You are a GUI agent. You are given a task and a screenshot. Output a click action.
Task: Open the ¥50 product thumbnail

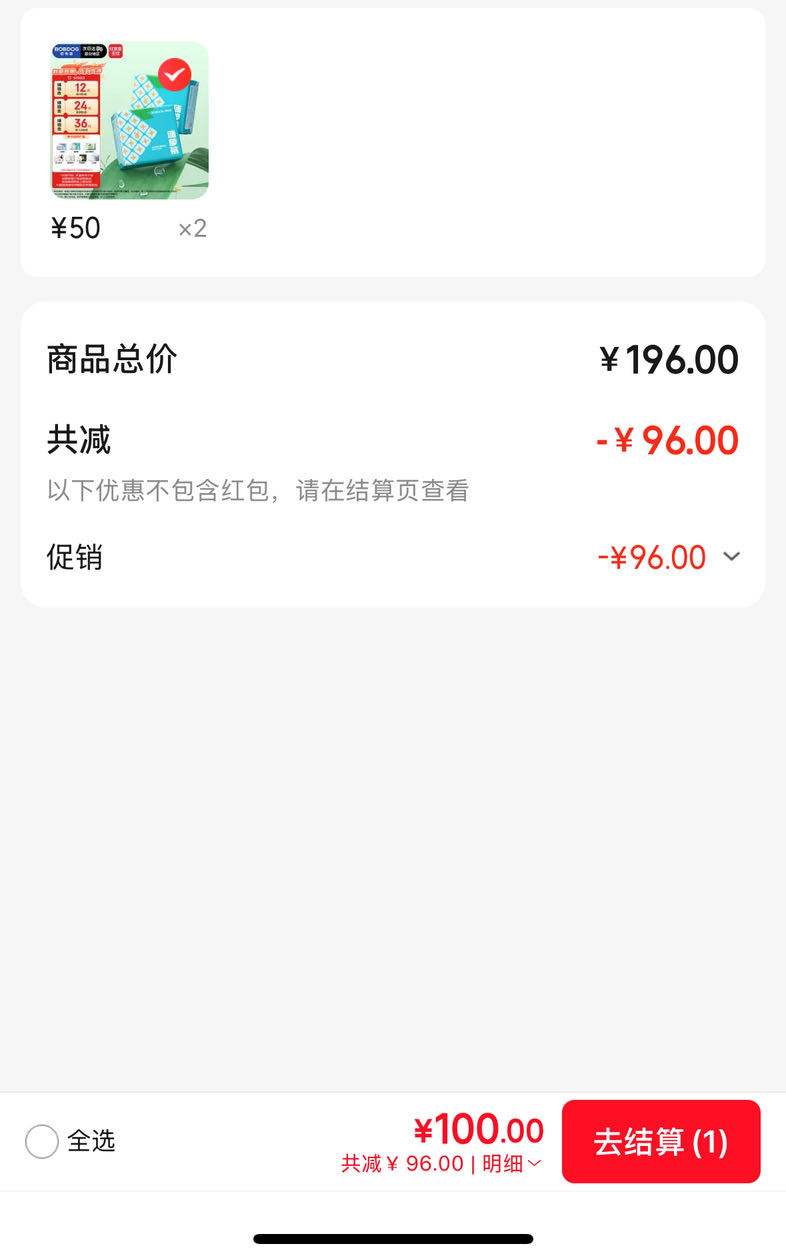129,120
